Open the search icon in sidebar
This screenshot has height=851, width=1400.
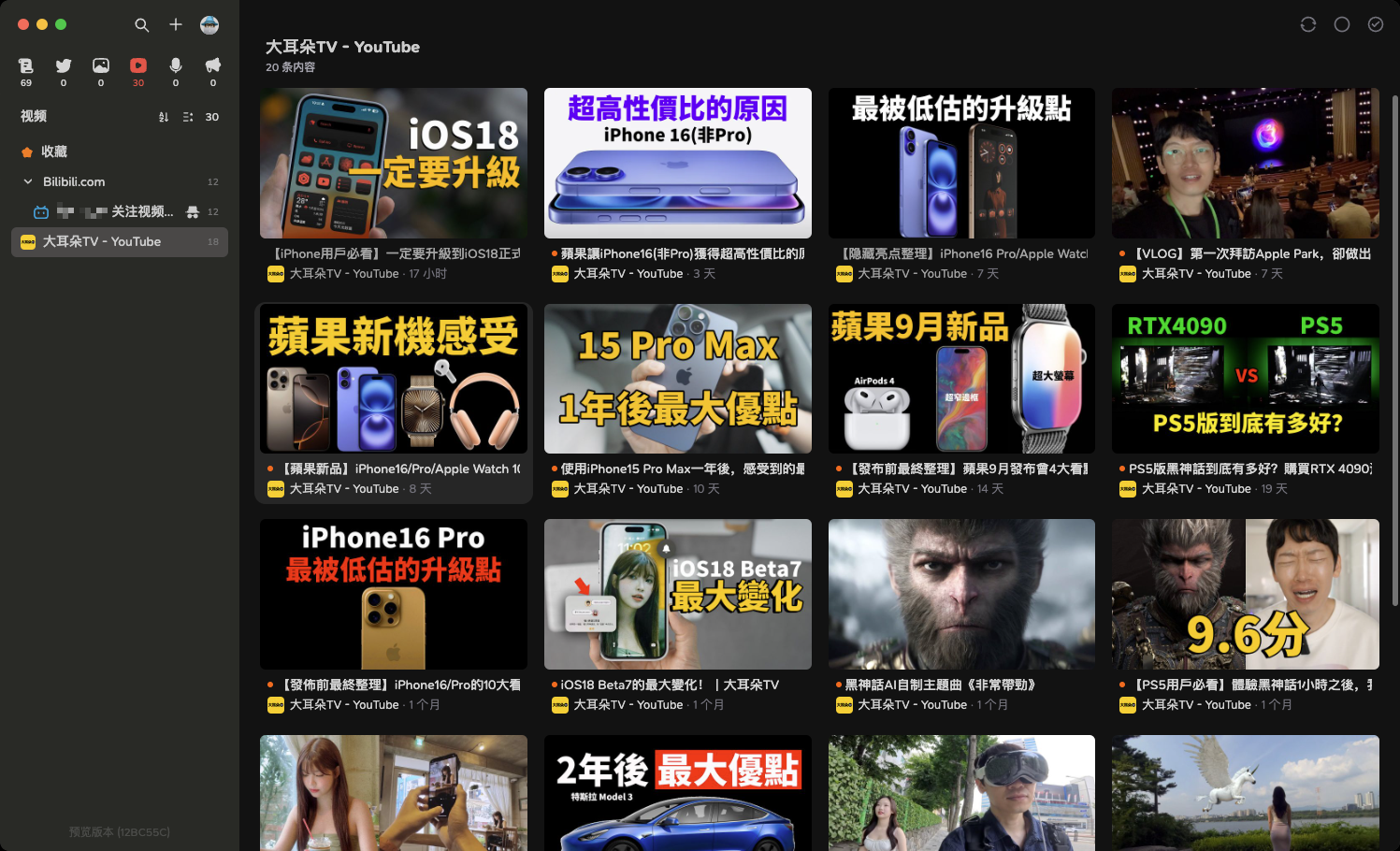142,25
